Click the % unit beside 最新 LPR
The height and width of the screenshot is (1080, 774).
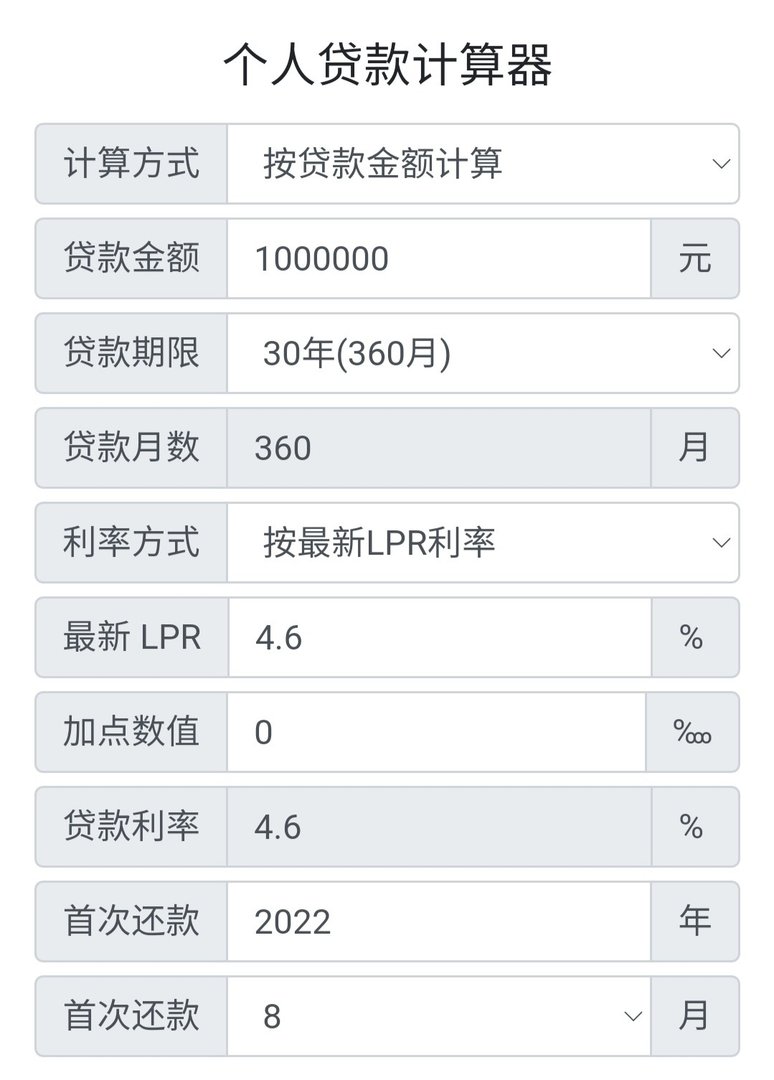point(696,637)
